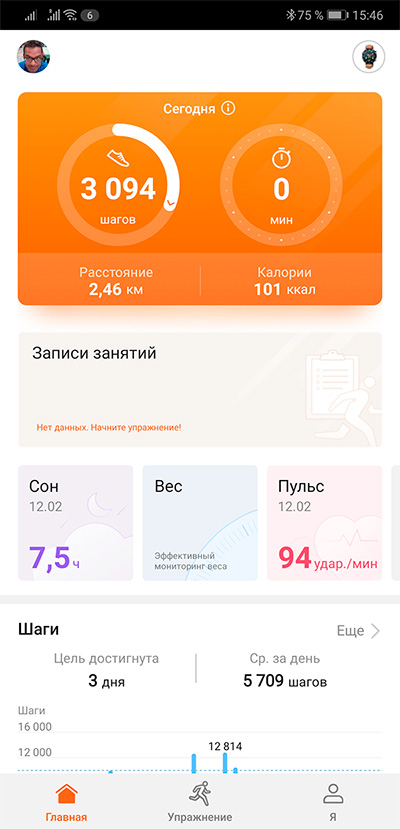Tap Еще to see more steps data
This screenshot has height=829, width=400.
tap(358, 631)
